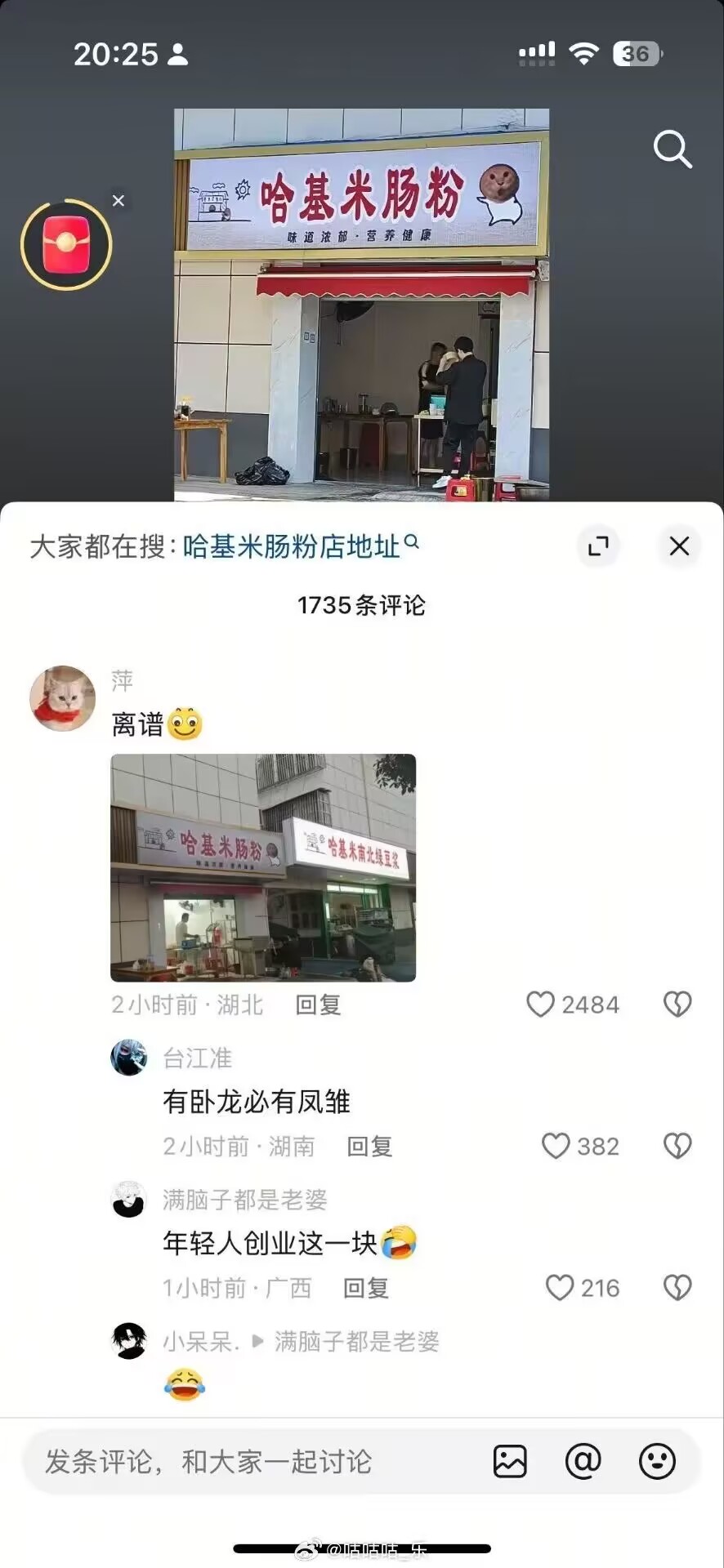The image size is (724, 1568).
Task: Open the emoji picker
Action: click(657, 1462)
